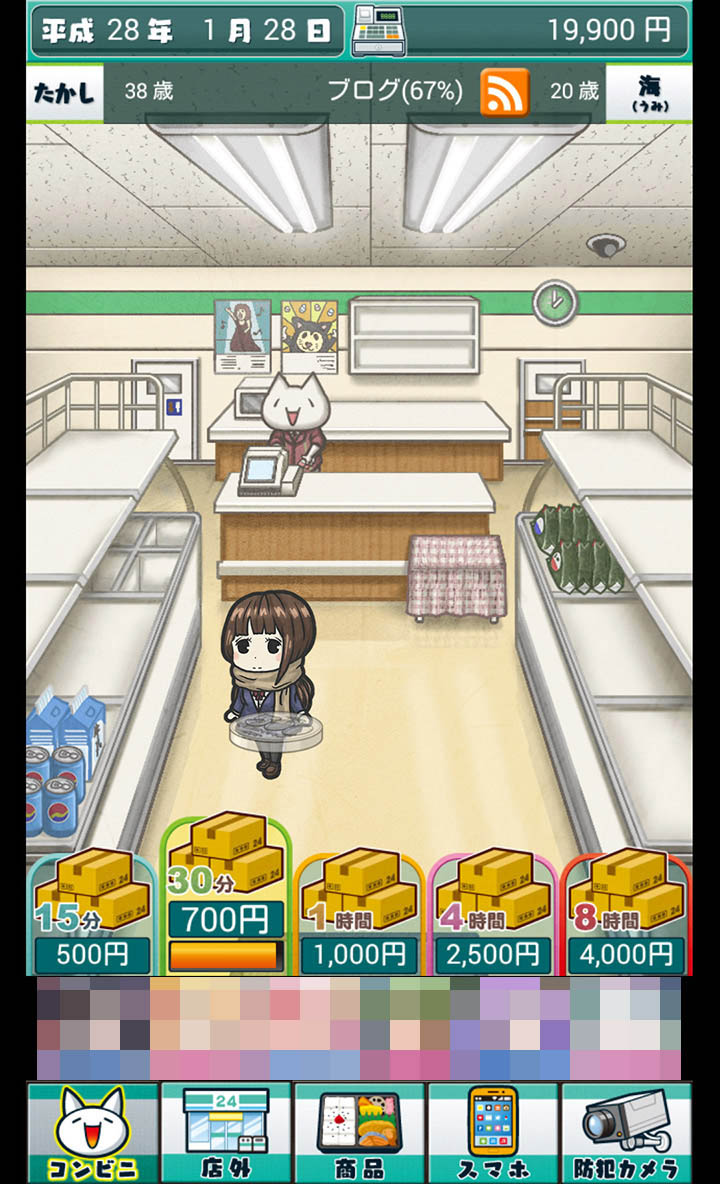720x1184 pixels.
Task: Switch to the 店外 tab
Action: pos(226,1132)
